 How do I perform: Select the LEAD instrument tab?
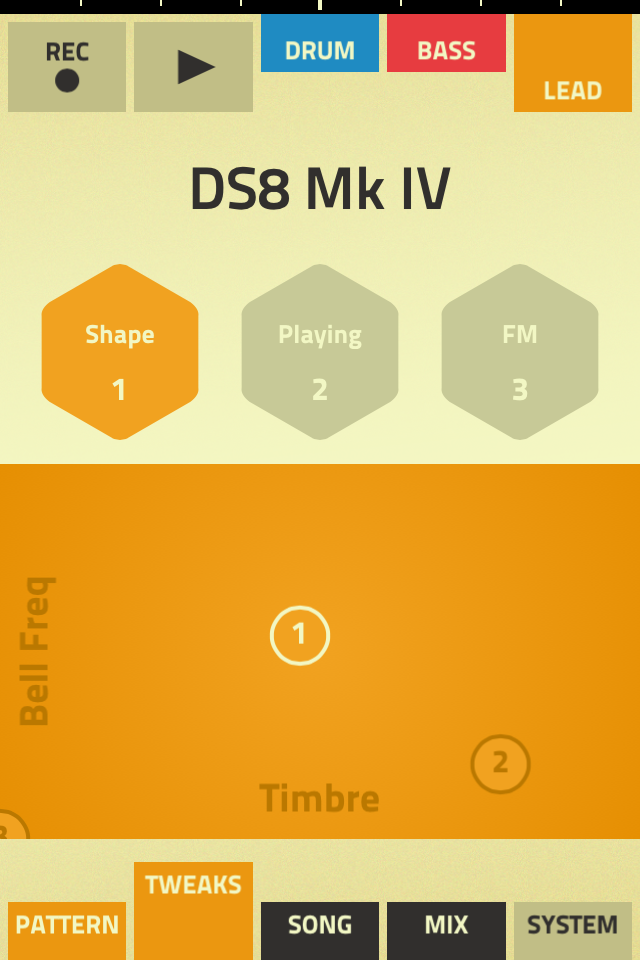point(572,65)
